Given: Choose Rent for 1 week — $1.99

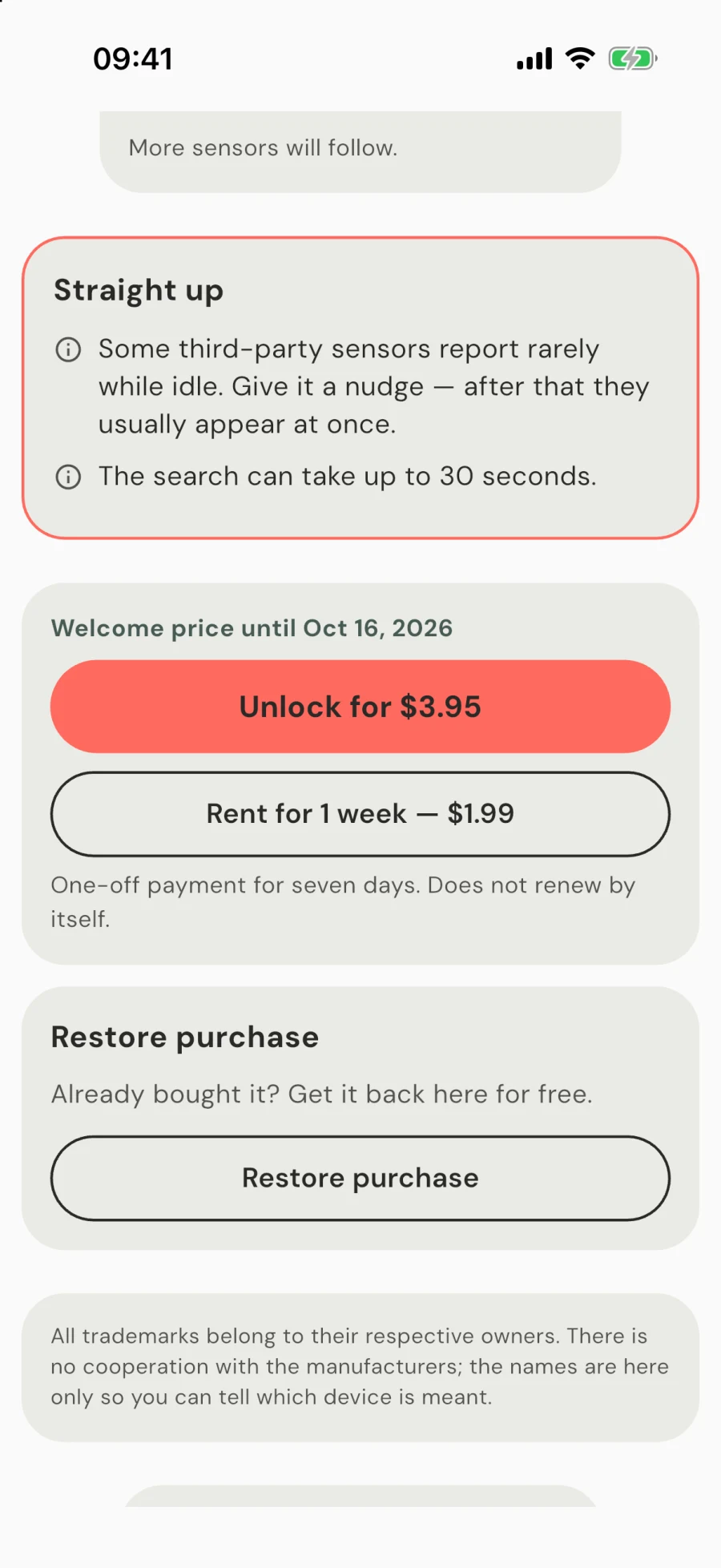Looking at the screenshot, I should point(360,814).
